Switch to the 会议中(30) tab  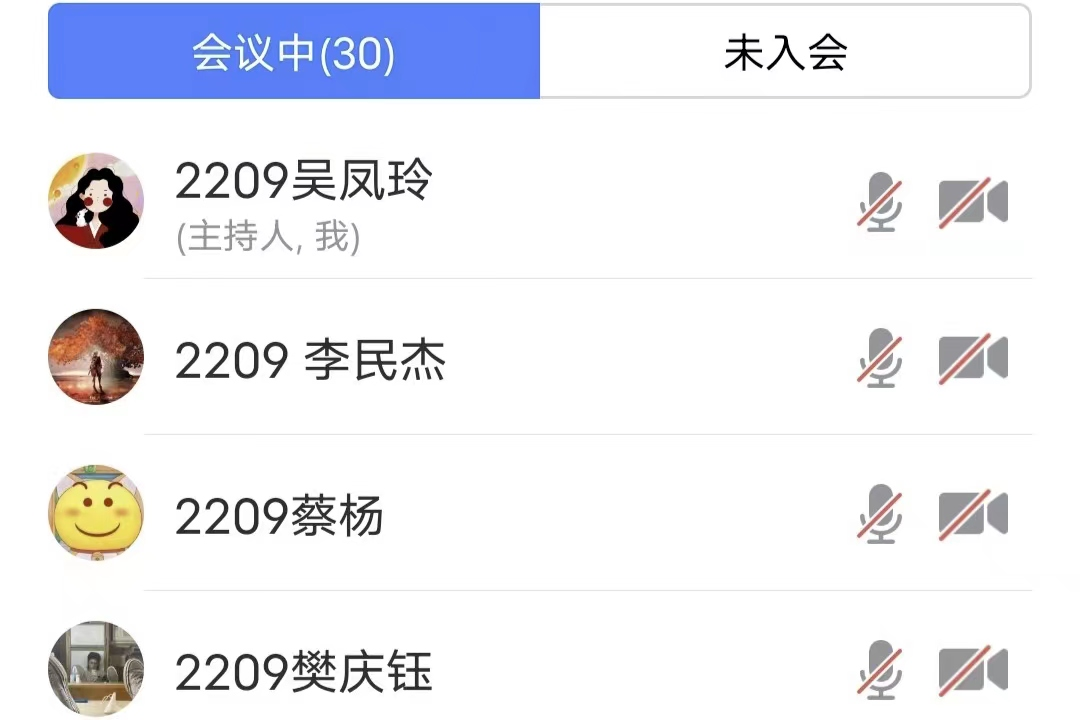[294, 52]
